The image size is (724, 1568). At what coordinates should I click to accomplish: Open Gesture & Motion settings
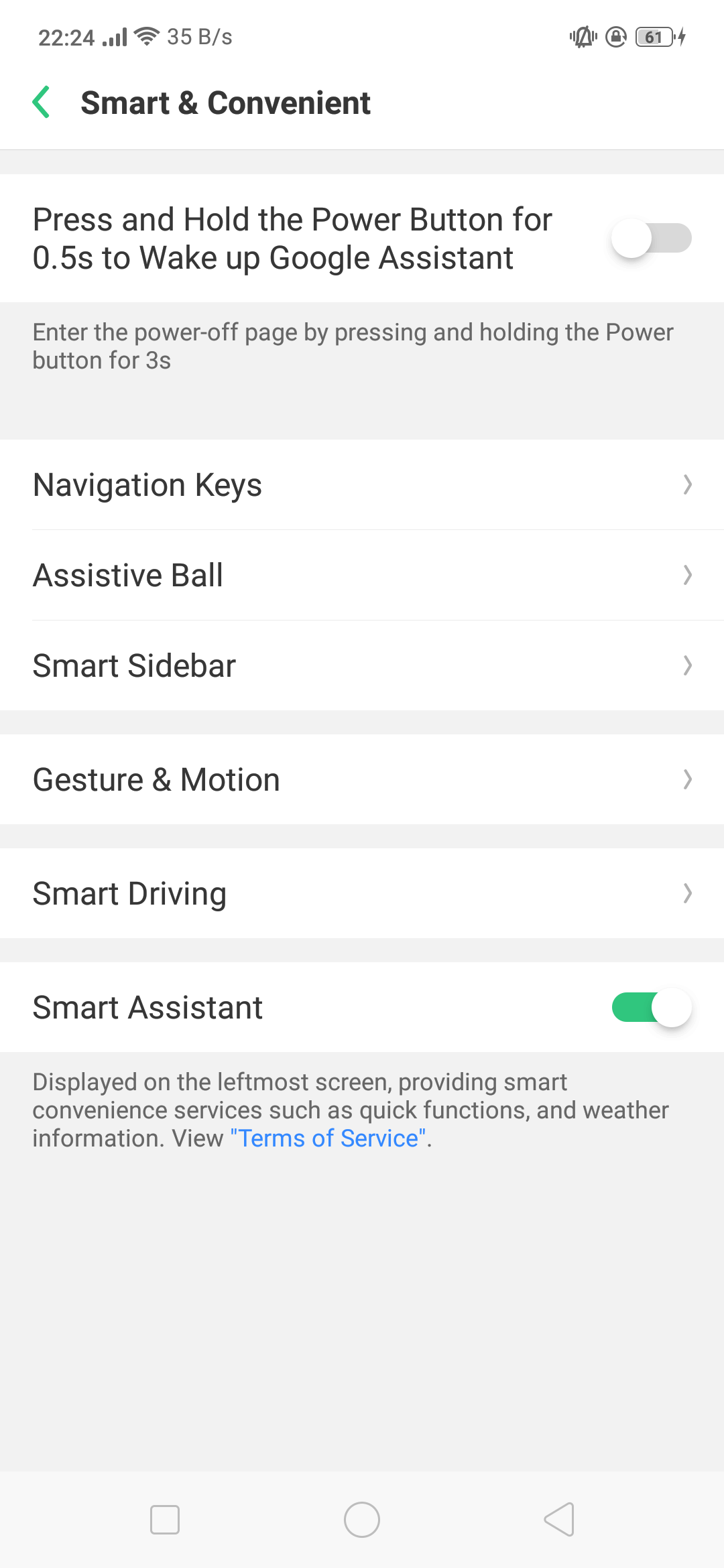point(362,780)
